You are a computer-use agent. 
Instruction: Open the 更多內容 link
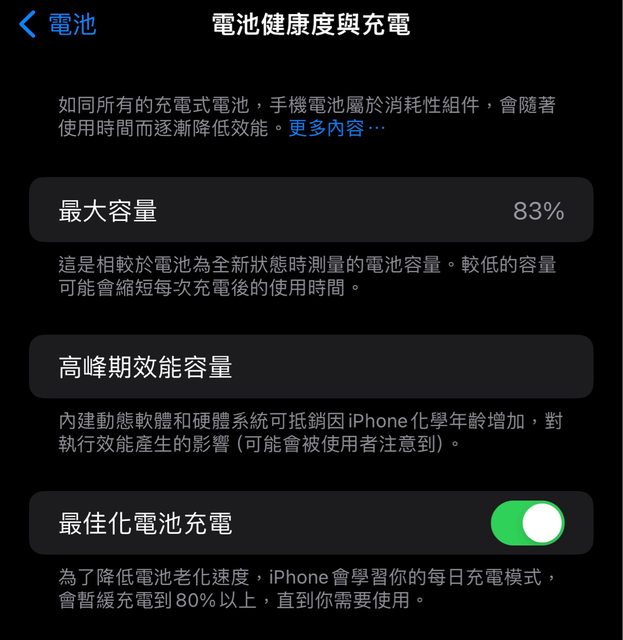click(336, 129)
